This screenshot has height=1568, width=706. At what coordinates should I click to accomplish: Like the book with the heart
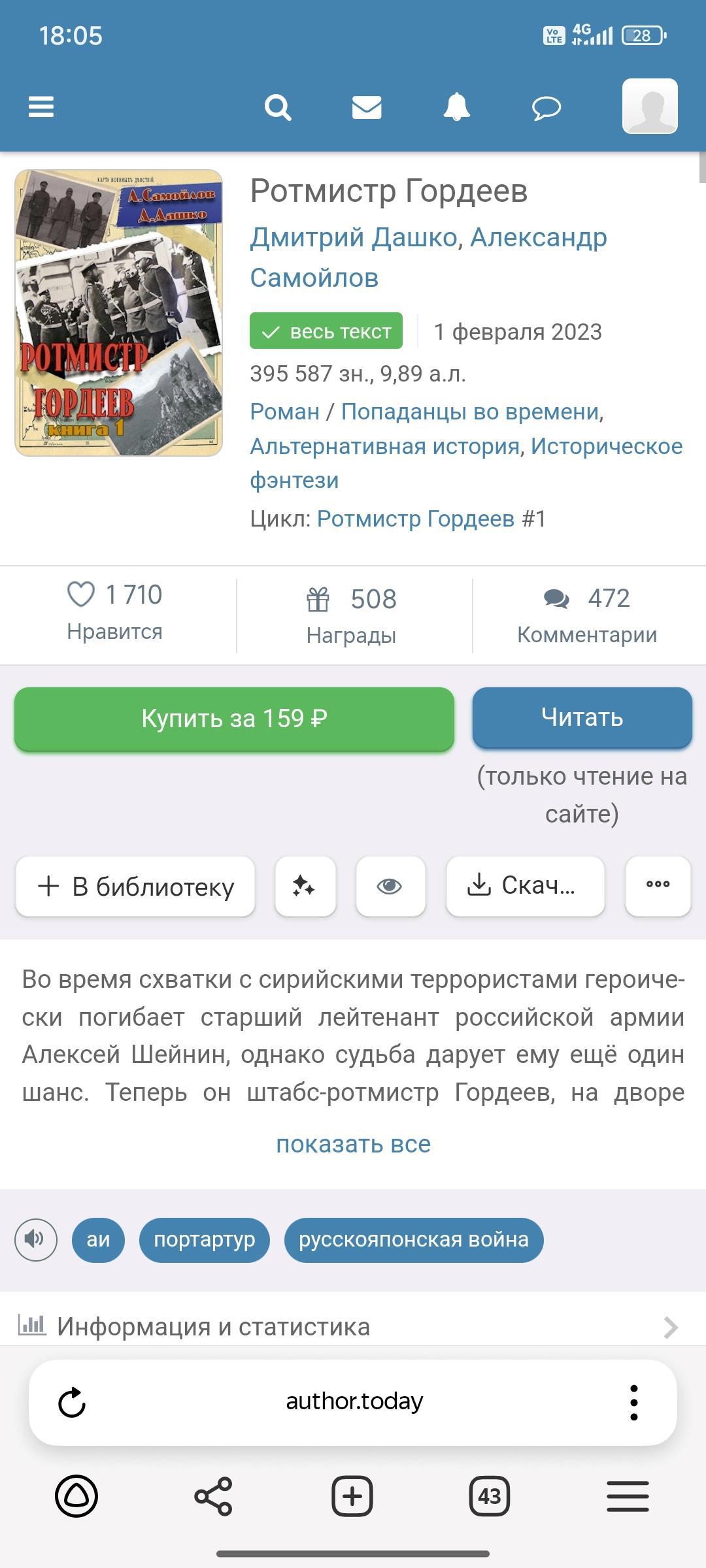click(x=81, y=595)
